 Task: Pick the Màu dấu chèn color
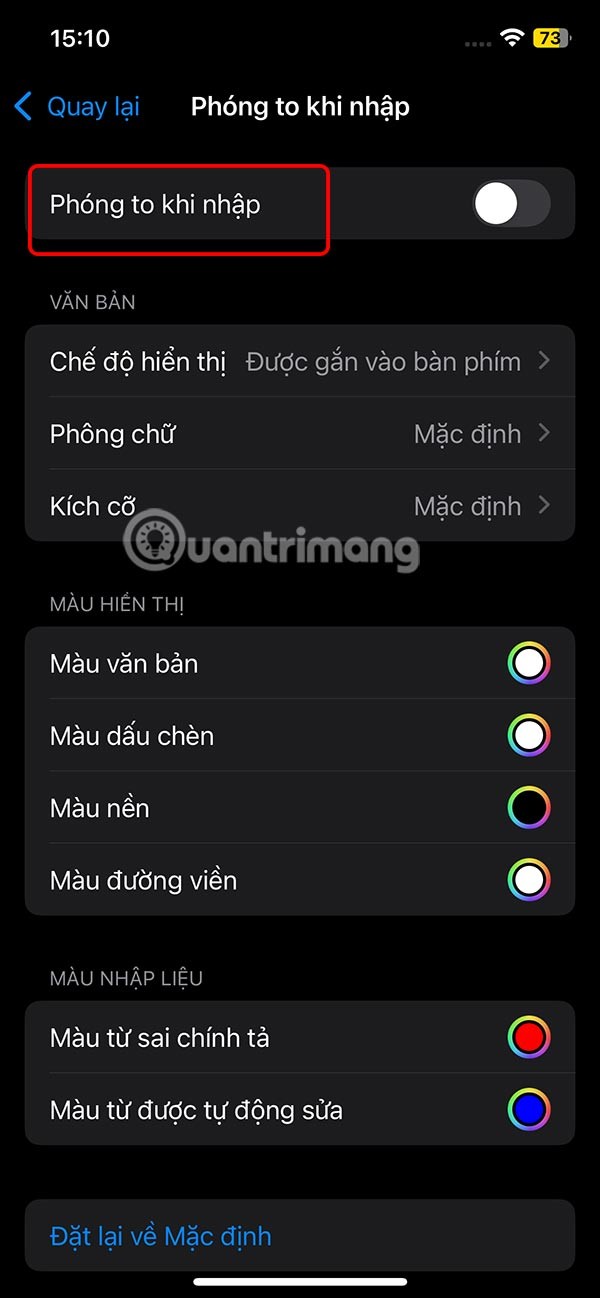pyautogui.click(x=528, y=736)
